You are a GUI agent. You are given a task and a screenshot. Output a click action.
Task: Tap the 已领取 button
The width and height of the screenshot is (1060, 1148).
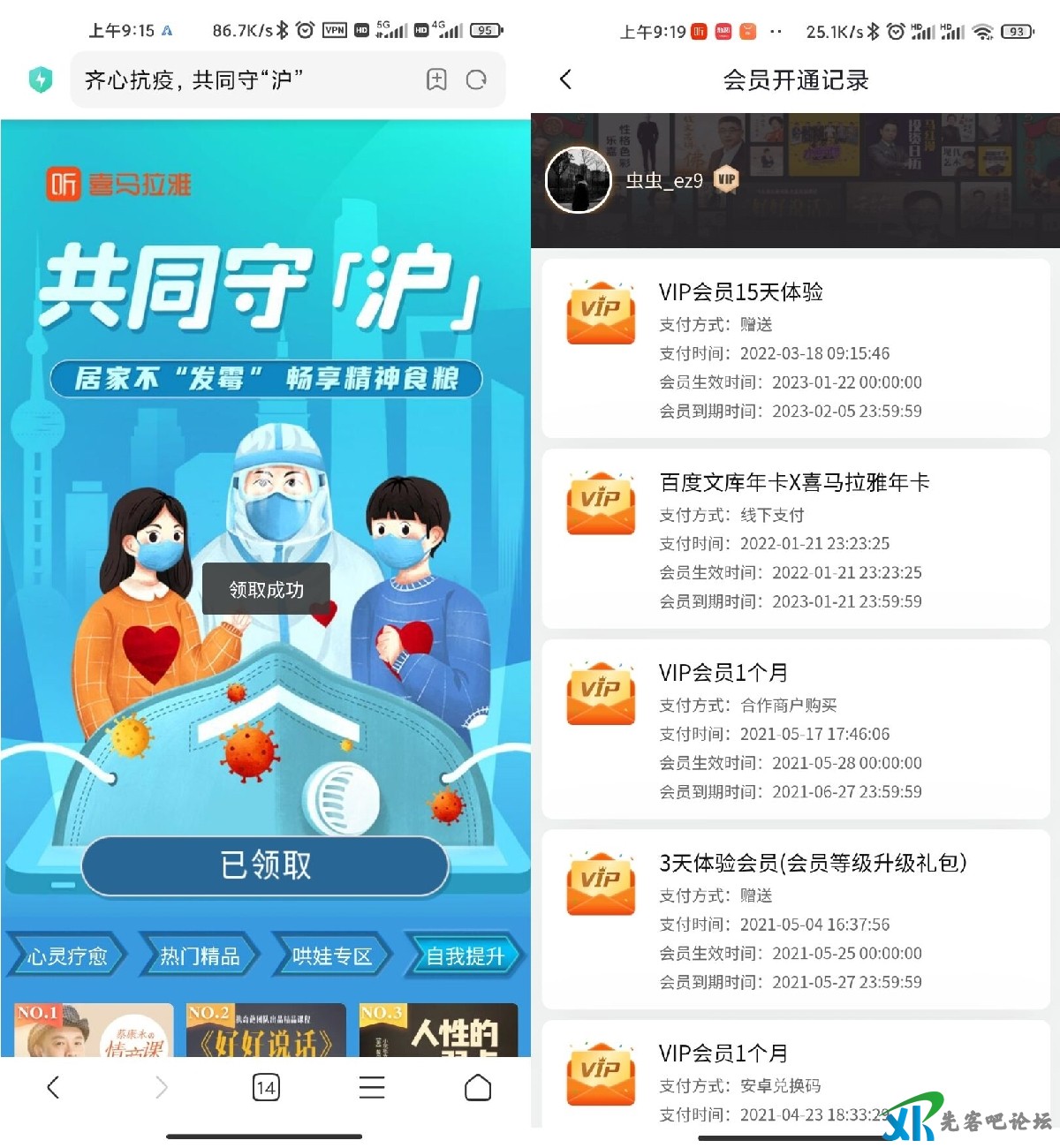pyautogui.click(x=265, y=865)
